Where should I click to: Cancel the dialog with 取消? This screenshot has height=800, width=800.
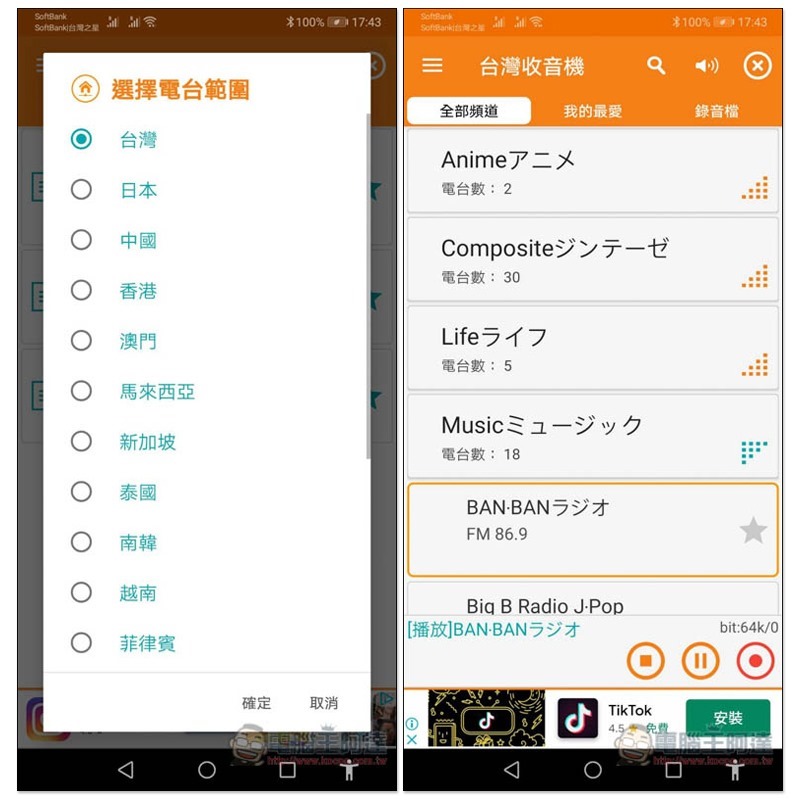(x=324, y=703)
